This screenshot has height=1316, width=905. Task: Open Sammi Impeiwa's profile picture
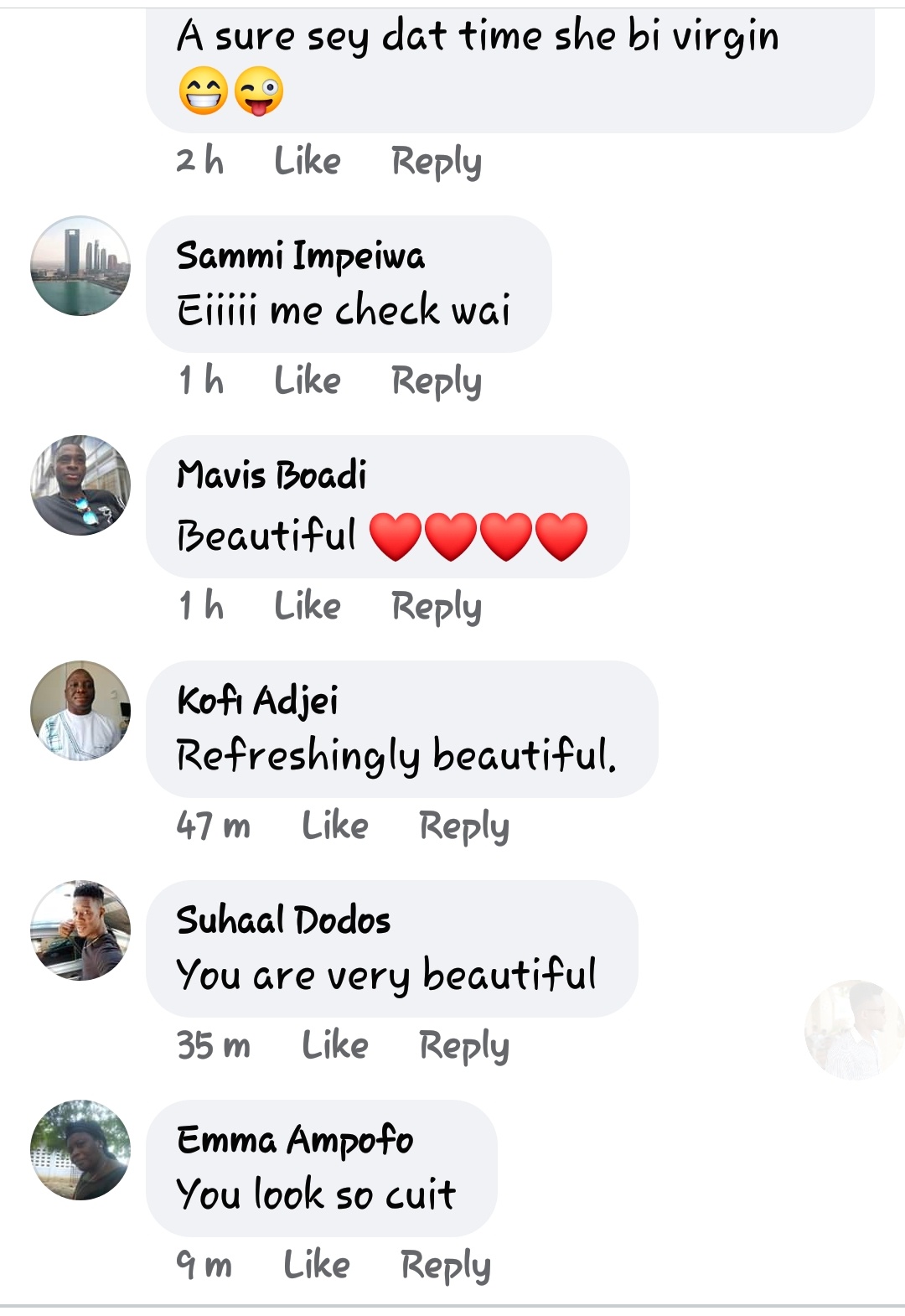(80, 266)
